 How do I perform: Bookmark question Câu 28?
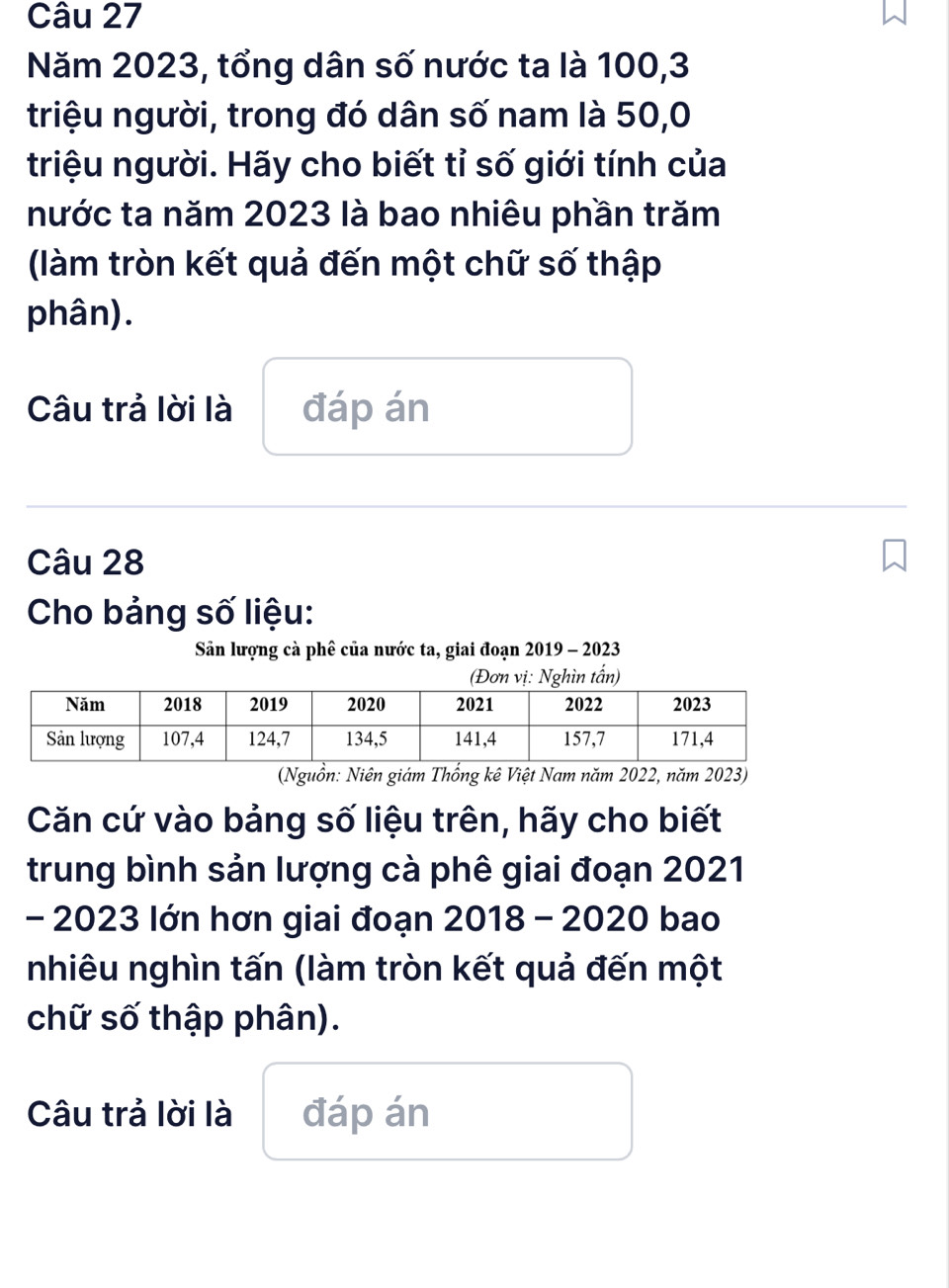pos(893,556)
